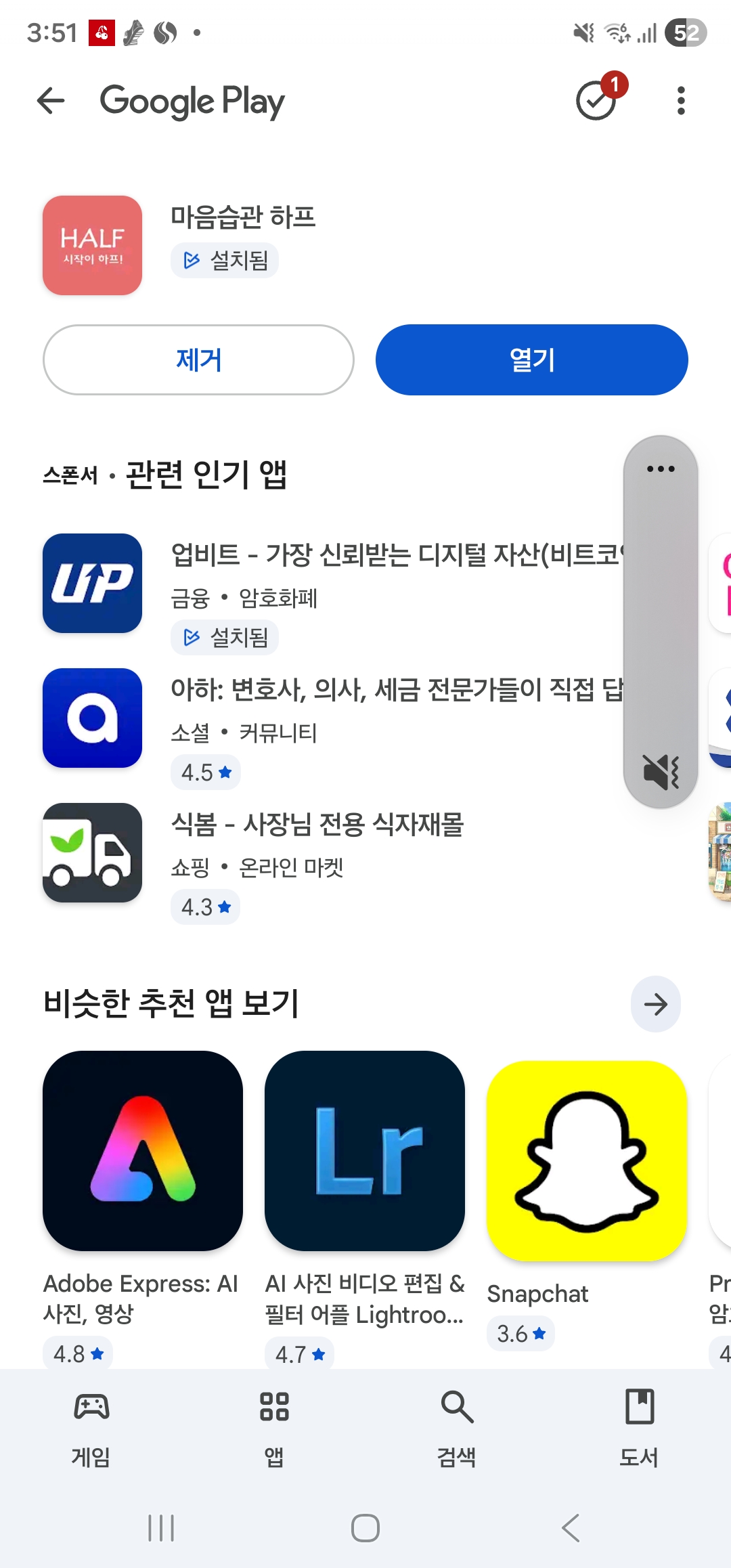The width and height of the screenshot is (731, 1568).
Task: Expand volume panel with three dots
Action: click(661, 469)
